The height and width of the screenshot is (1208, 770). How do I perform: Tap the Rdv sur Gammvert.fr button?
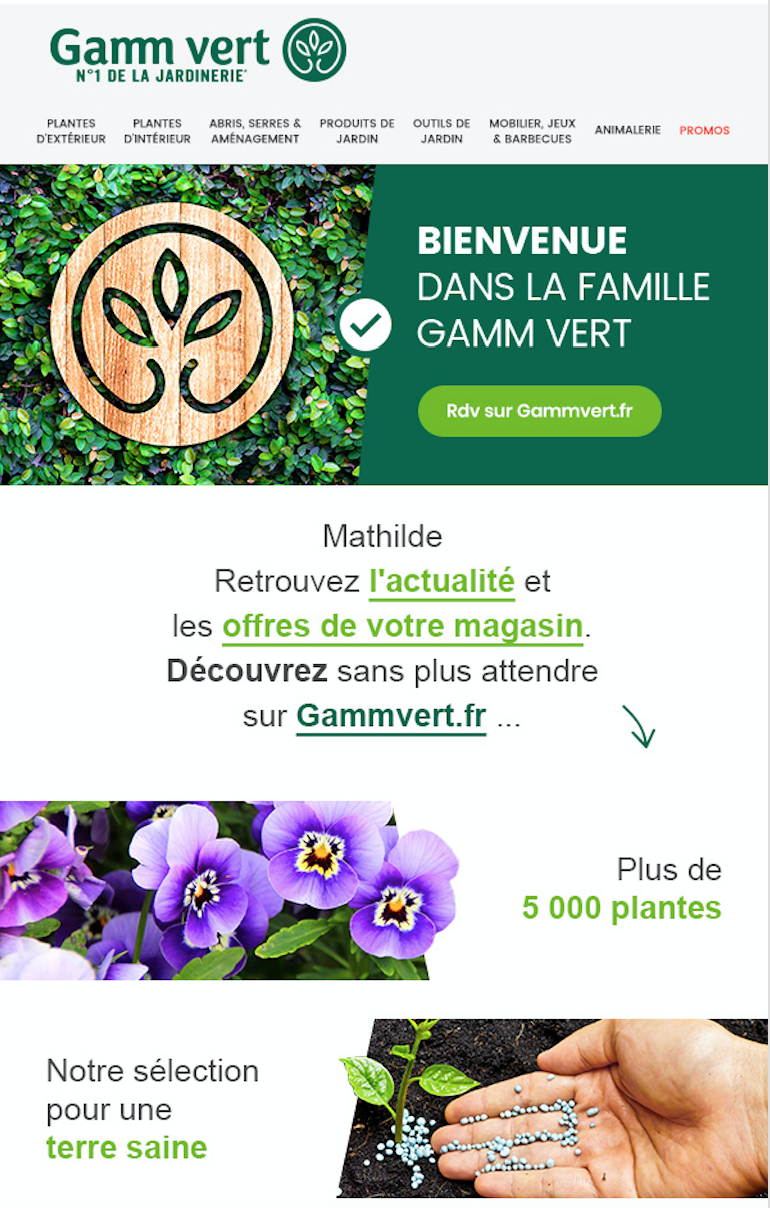[539, 411]
